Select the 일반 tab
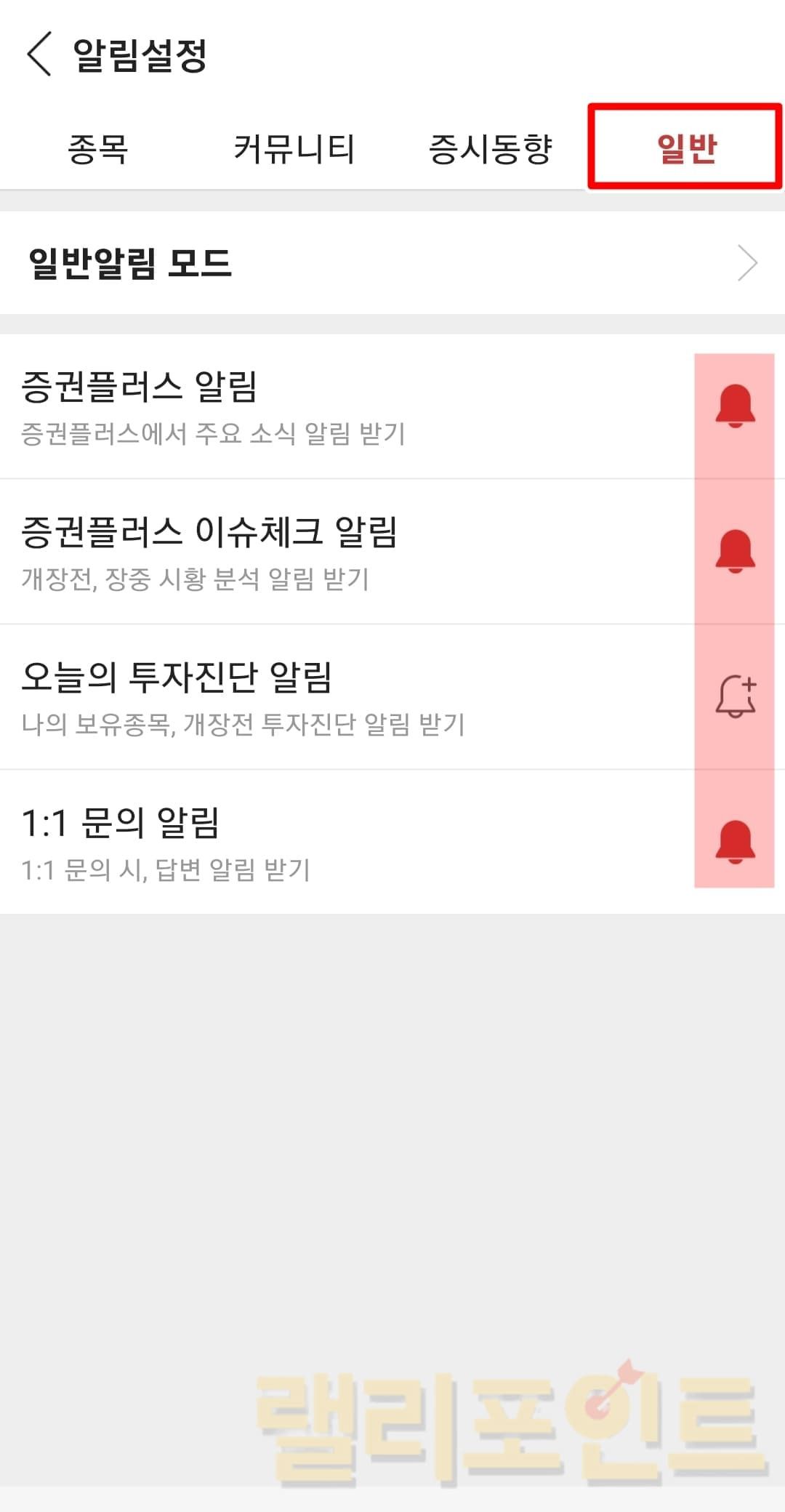The width and height of the screenshot is (785, 1512). [x=686, y=148]
